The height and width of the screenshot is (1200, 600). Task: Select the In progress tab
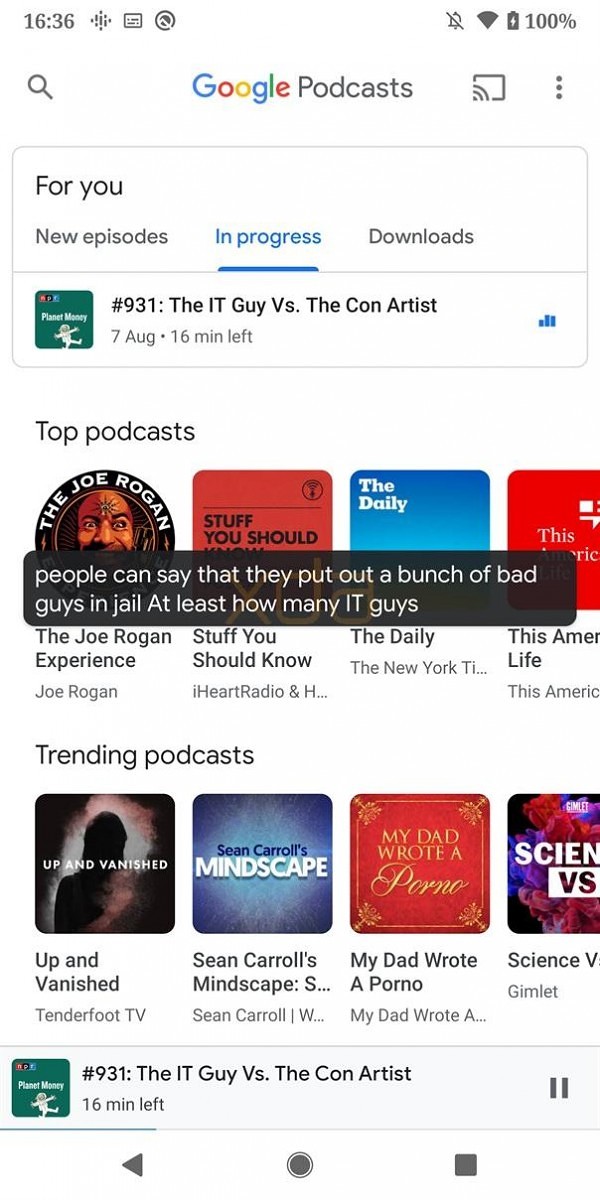coord(268,237)
